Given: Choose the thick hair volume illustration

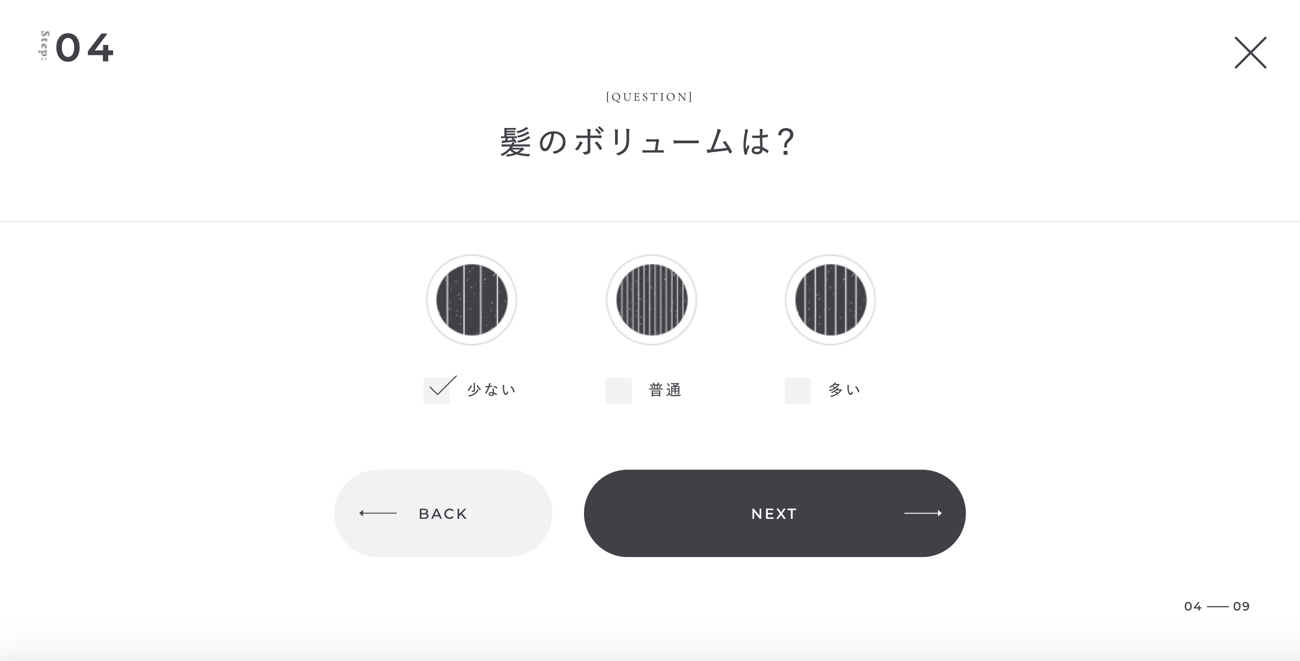Looking at the screenshot, I should point(830,300).
